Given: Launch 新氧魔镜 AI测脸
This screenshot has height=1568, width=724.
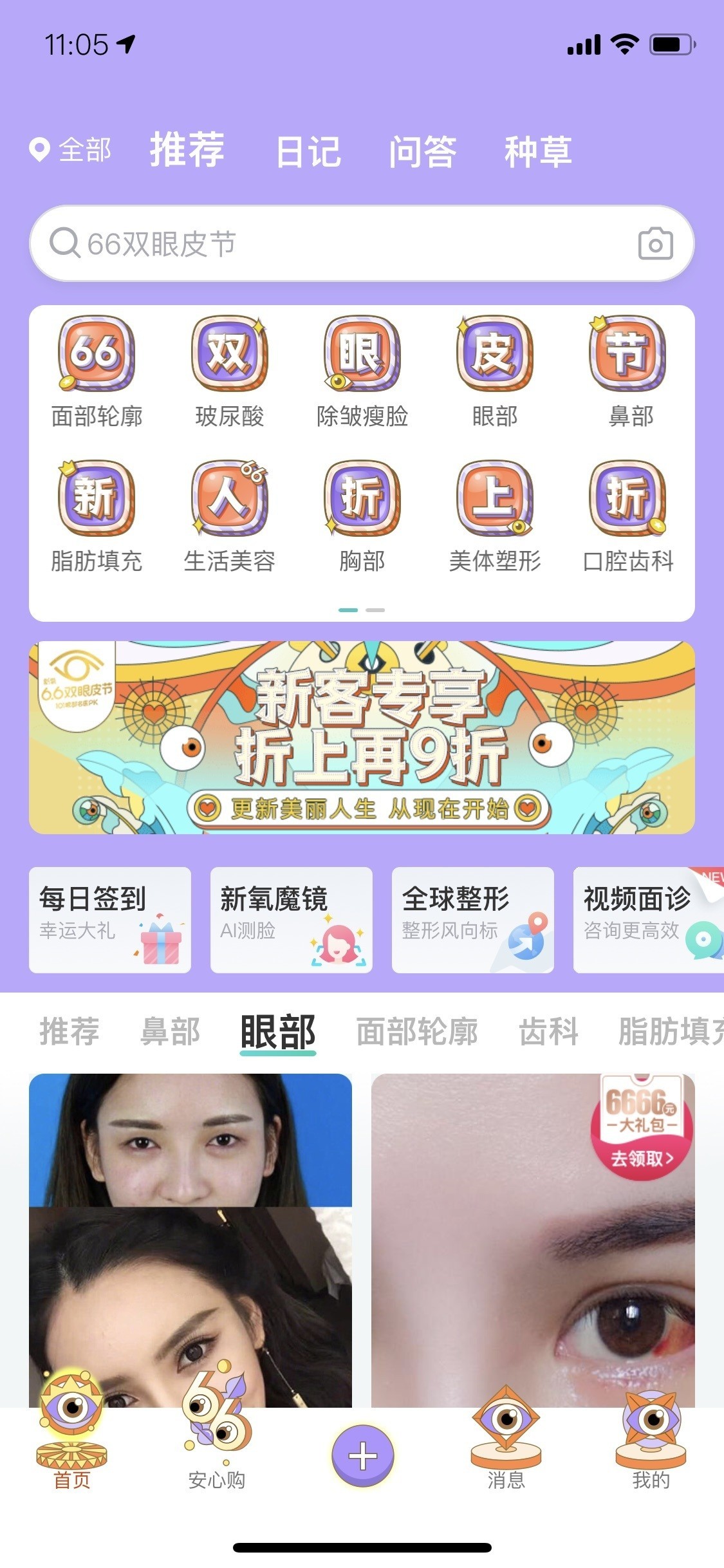Looking at the screenshot, I should click(292, 920).
